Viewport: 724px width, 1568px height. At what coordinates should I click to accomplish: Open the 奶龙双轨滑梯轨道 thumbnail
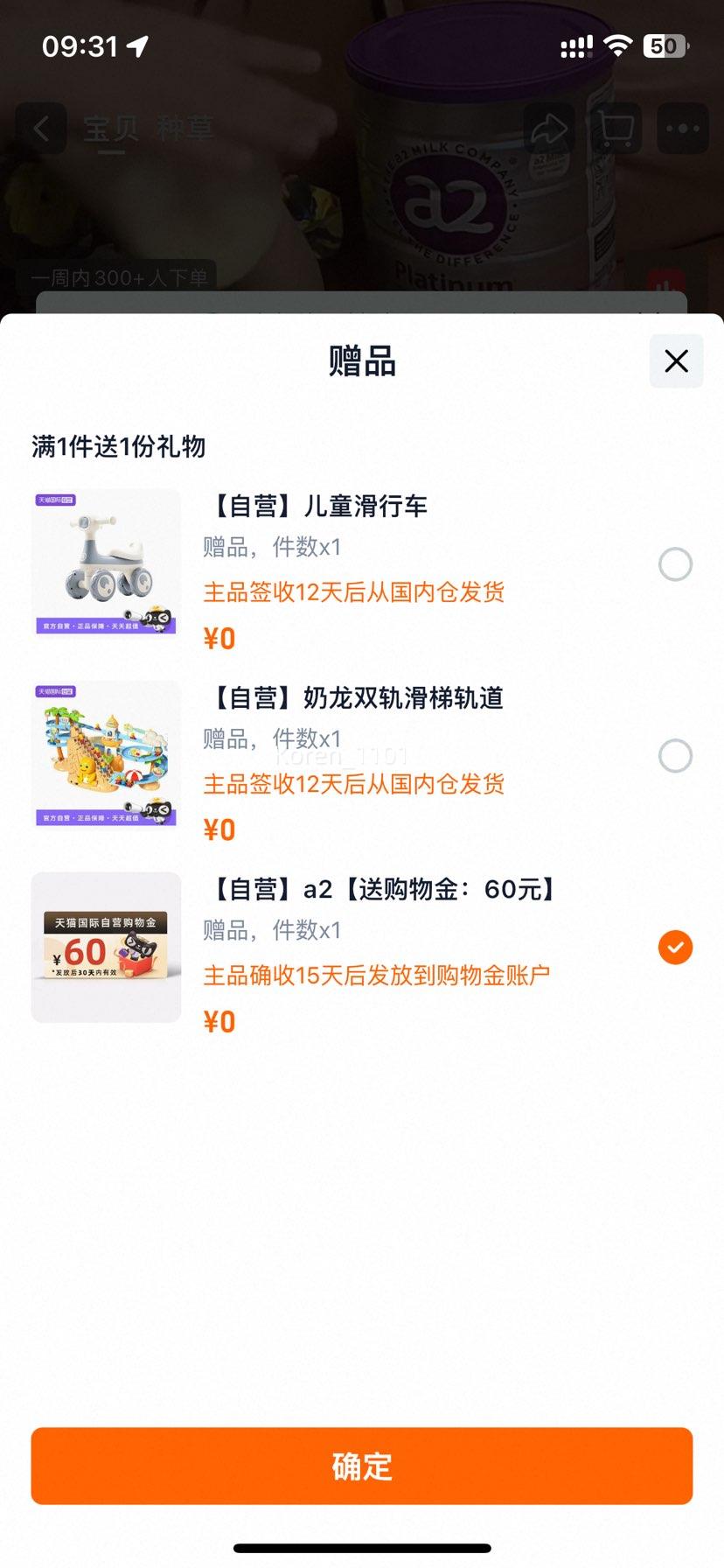[105, 755]
